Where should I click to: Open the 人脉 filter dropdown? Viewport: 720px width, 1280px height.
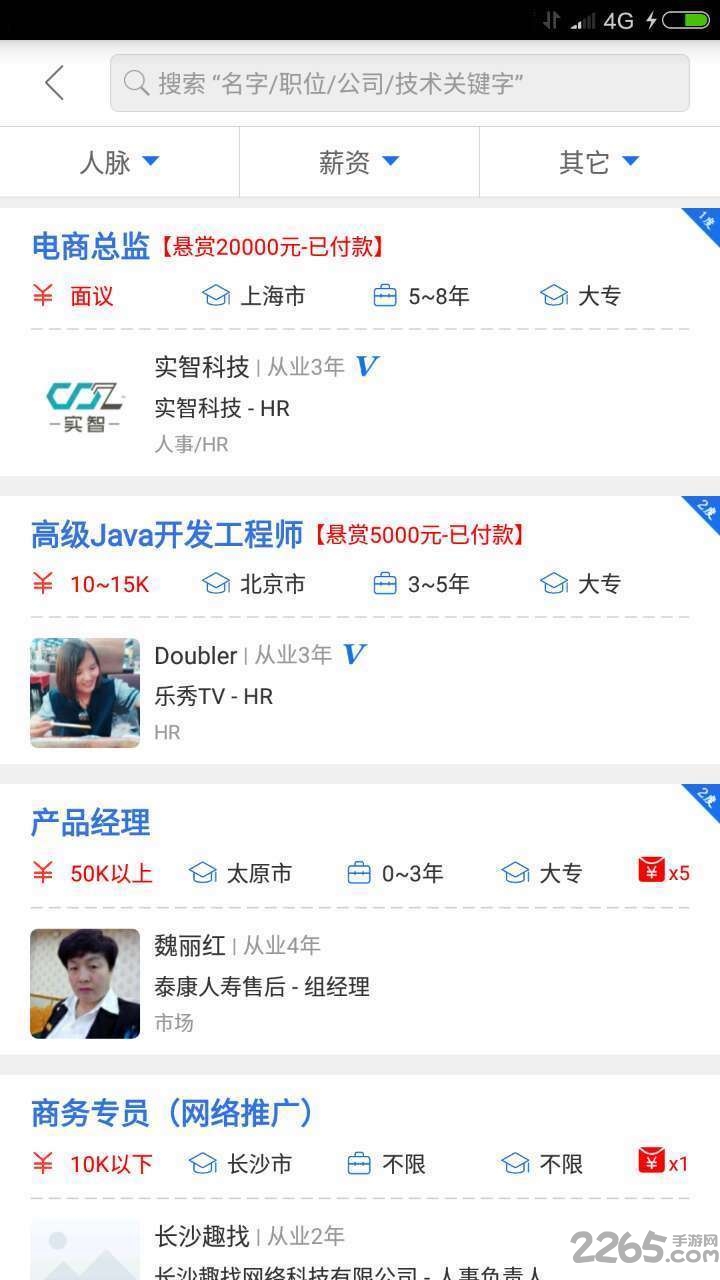[119, 162]
